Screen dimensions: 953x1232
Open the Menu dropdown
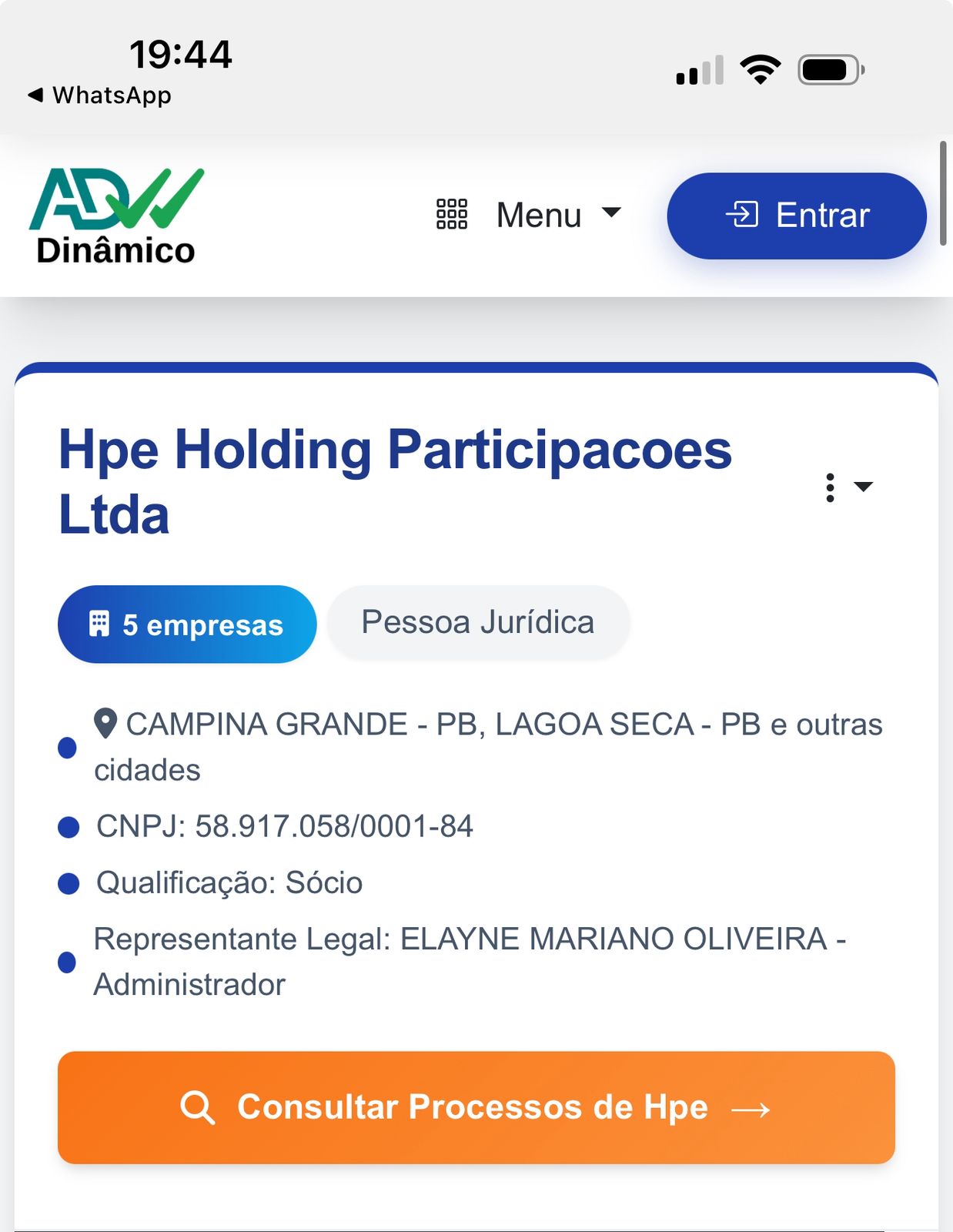tap(529, 215)
